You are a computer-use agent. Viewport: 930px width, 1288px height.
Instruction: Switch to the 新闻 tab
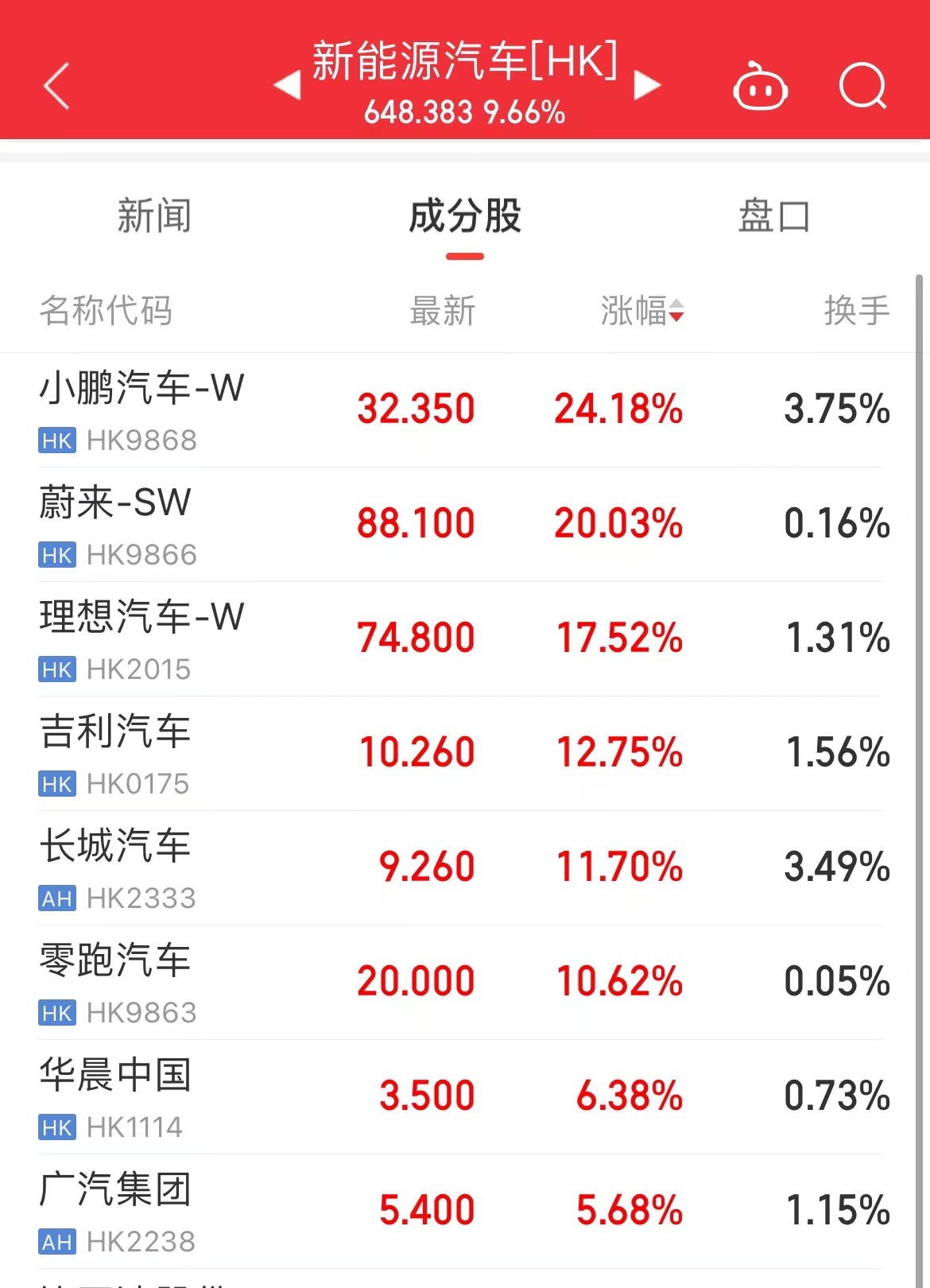154,216
